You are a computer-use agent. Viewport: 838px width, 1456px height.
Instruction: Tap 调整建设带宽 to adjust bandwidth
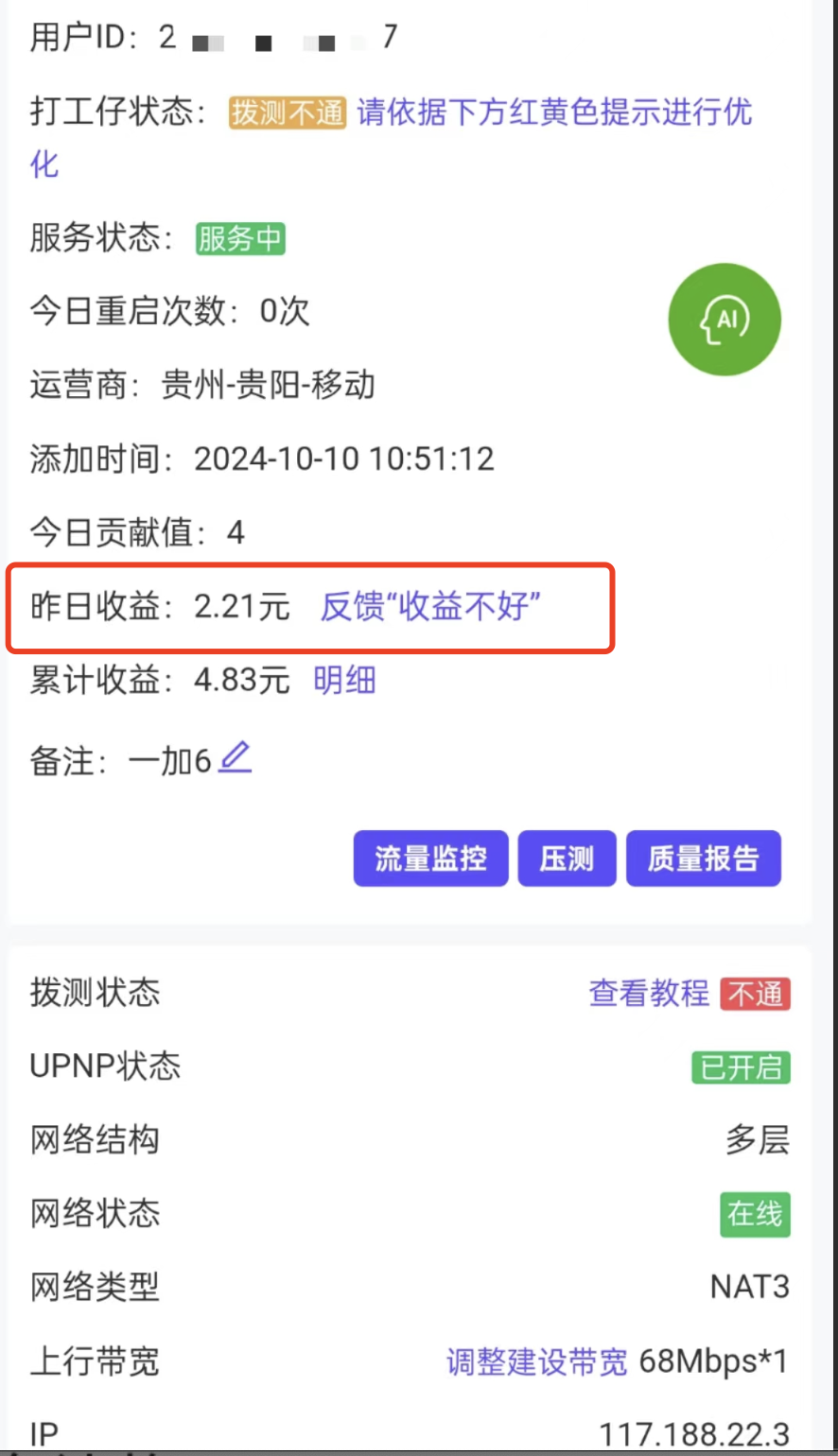click(536, 1361)
